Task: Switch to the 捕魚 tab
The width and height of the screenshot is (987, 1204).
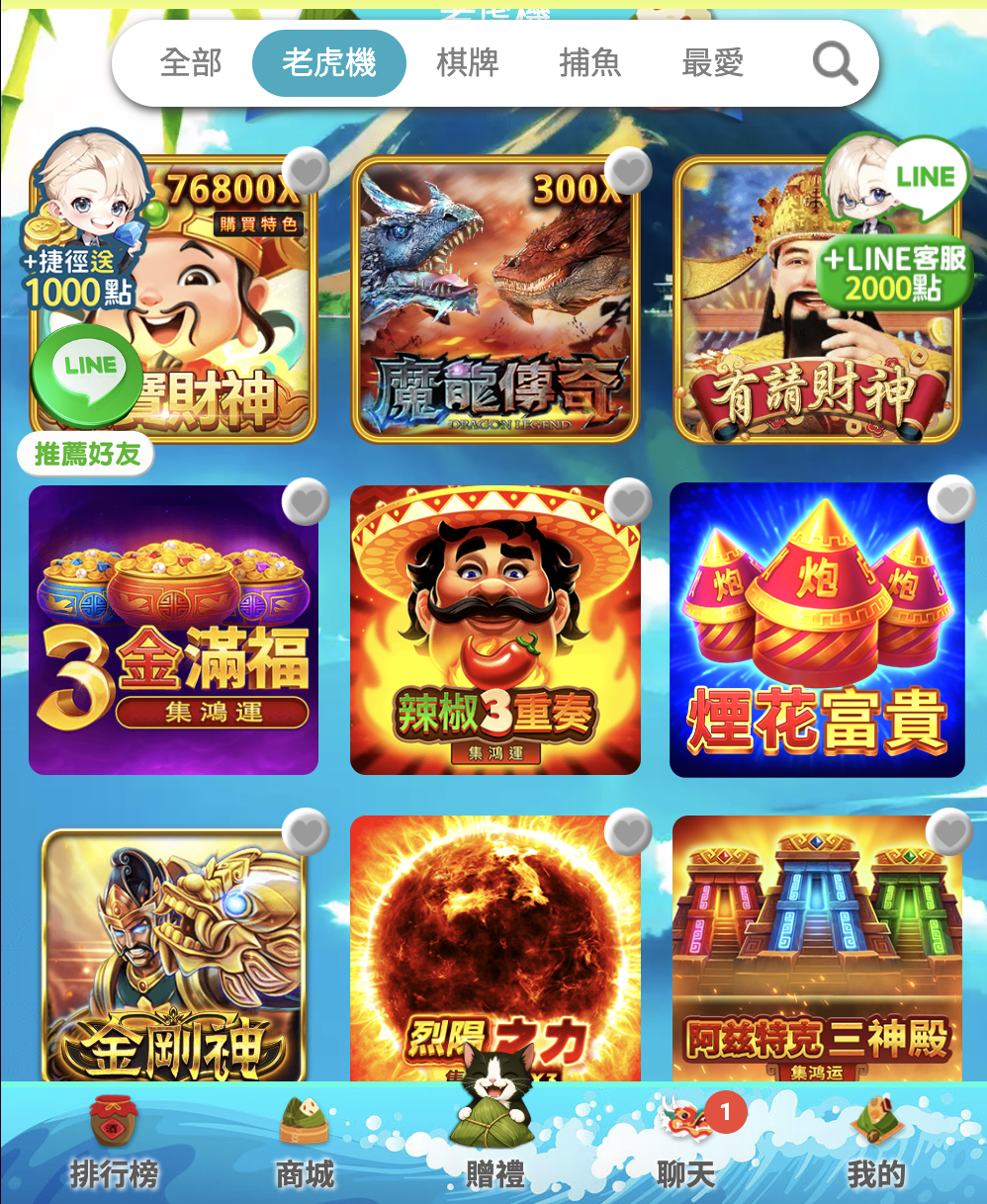Action: click(590, 64)
